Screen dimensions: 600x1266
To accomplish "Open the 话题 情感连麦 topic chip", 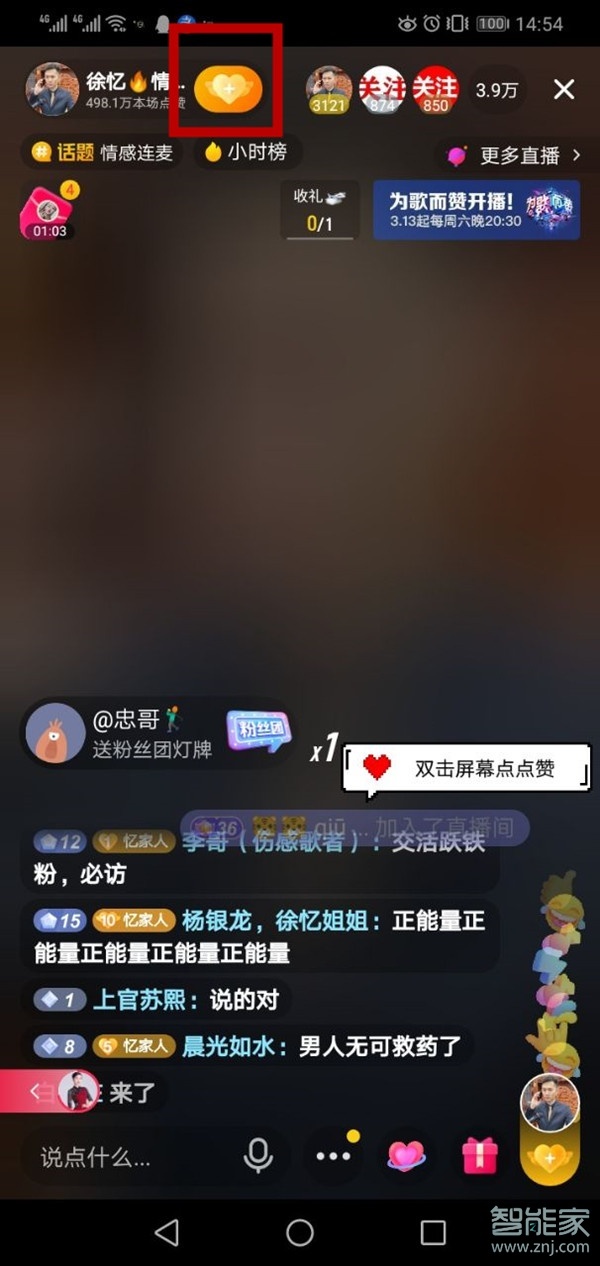I will [x=103, y=152].
